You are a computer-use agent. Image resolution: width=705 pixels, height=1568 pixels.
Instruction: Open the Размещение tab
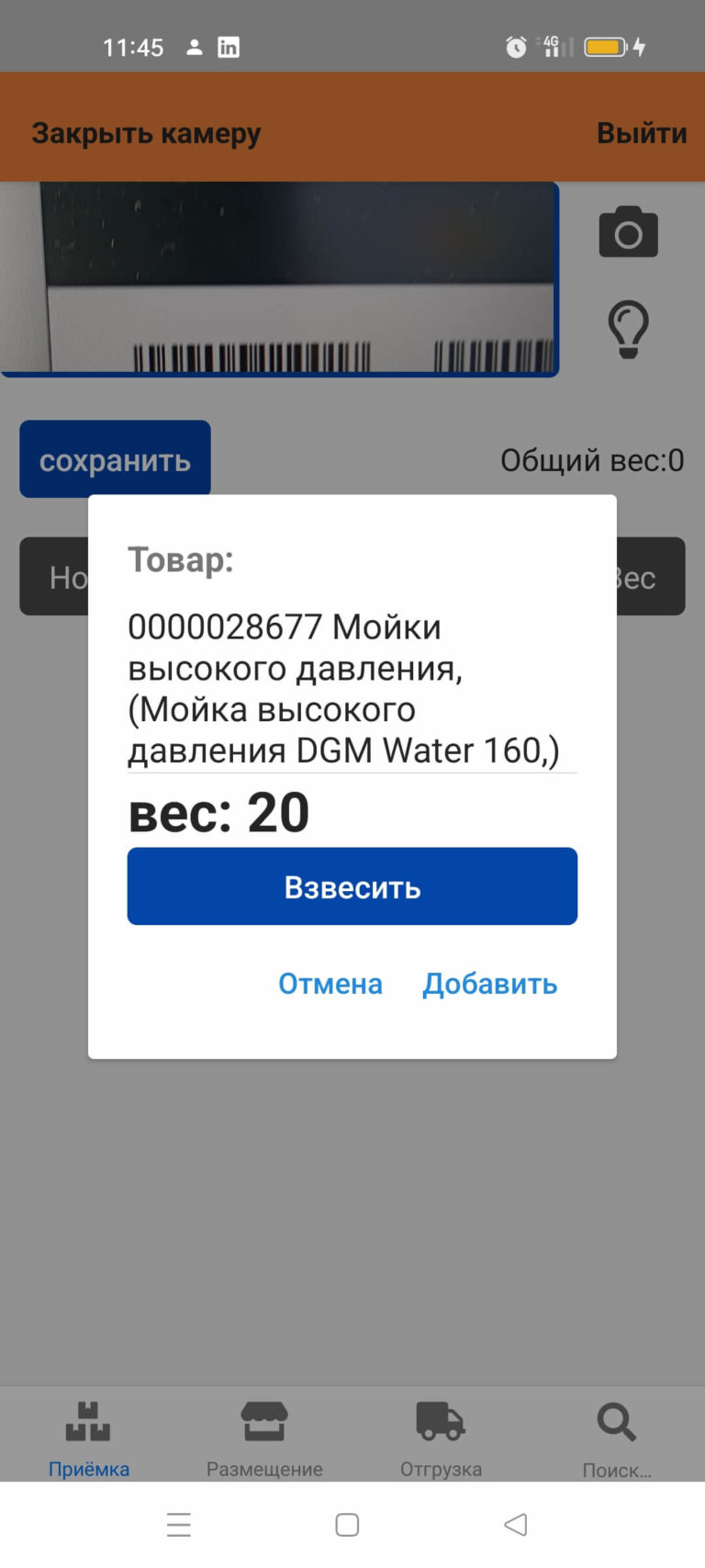pos(264,1438)
